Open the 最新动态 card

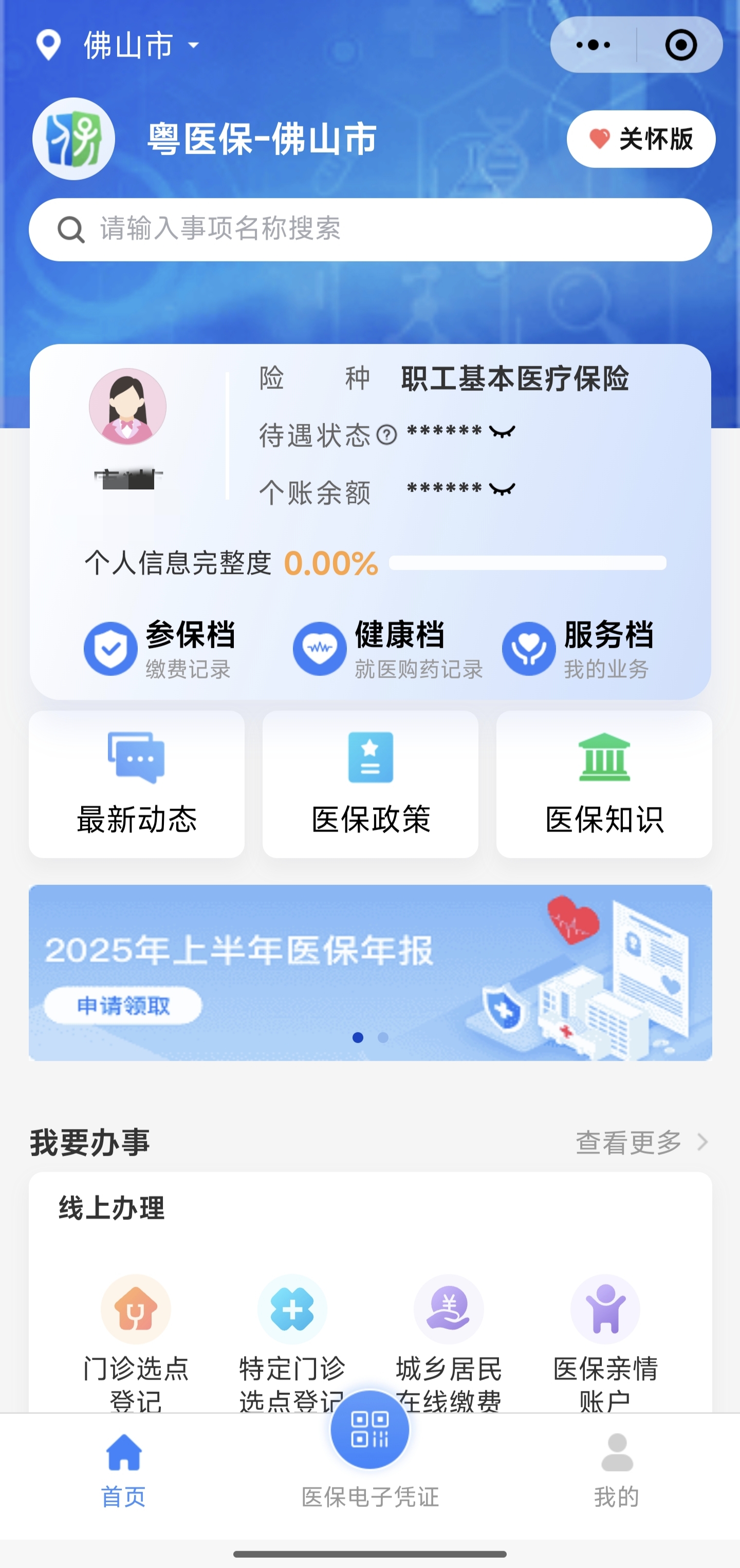tap(136, 784)
